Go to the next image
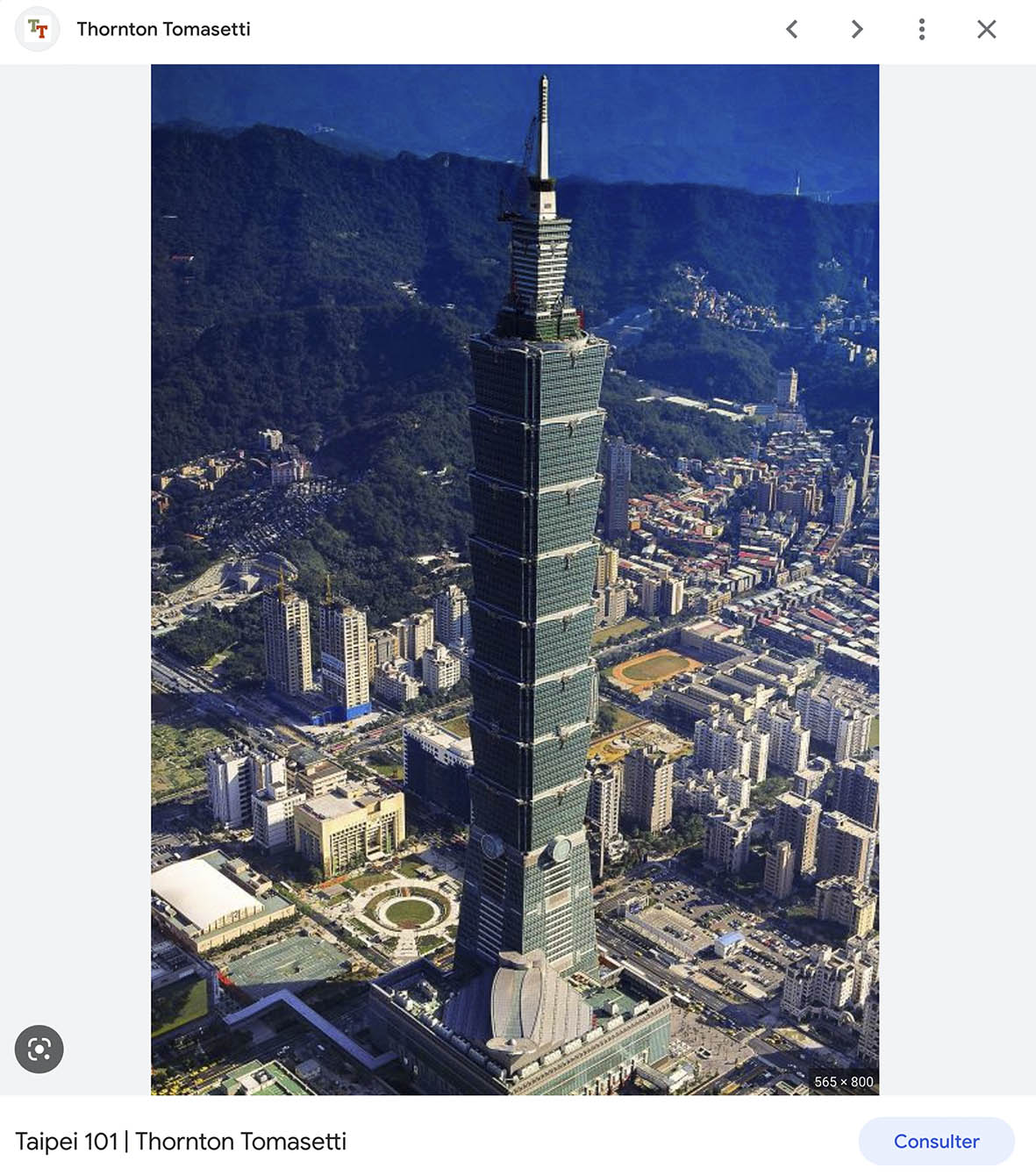Screen dimensions: 1036x1175 click(856, 30)
